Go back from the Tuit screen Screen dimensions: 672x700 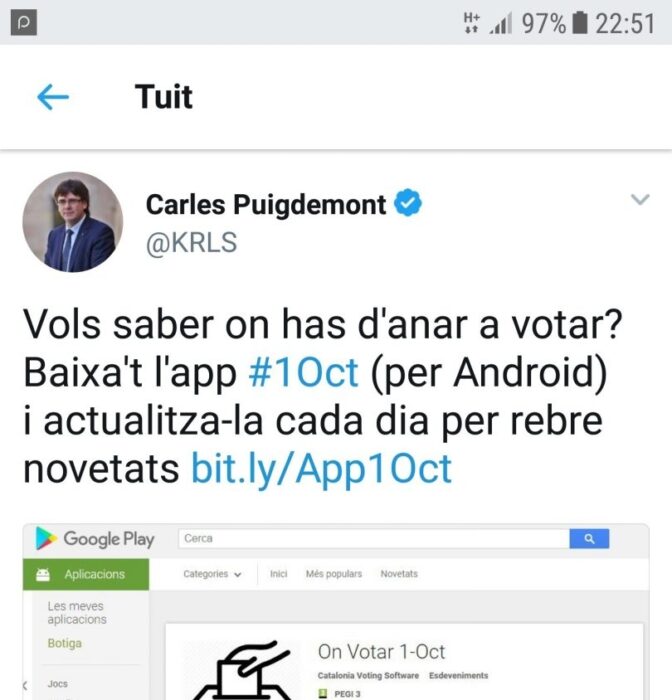click(53, 97)
